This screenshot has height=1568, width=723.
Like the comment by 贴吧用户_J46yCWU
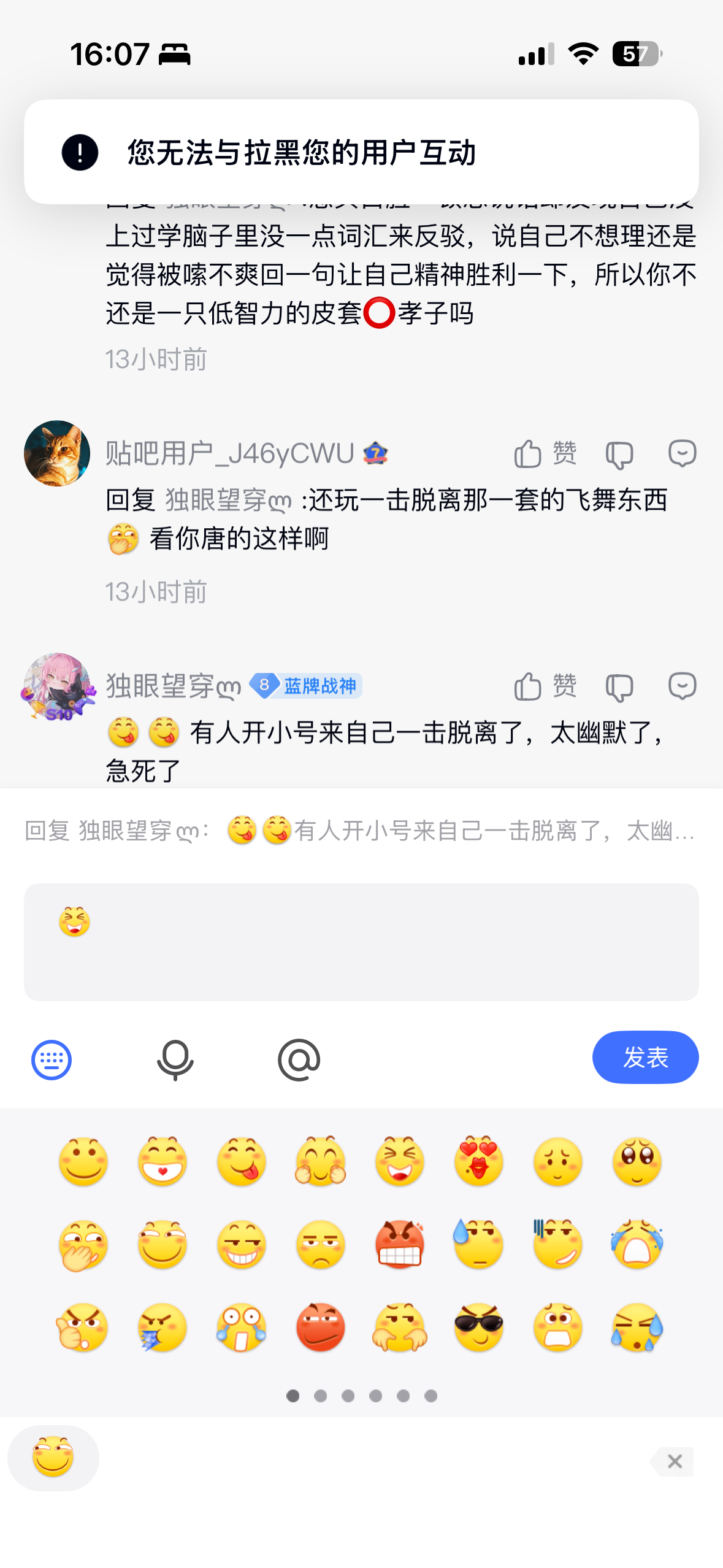pos(545,454)
